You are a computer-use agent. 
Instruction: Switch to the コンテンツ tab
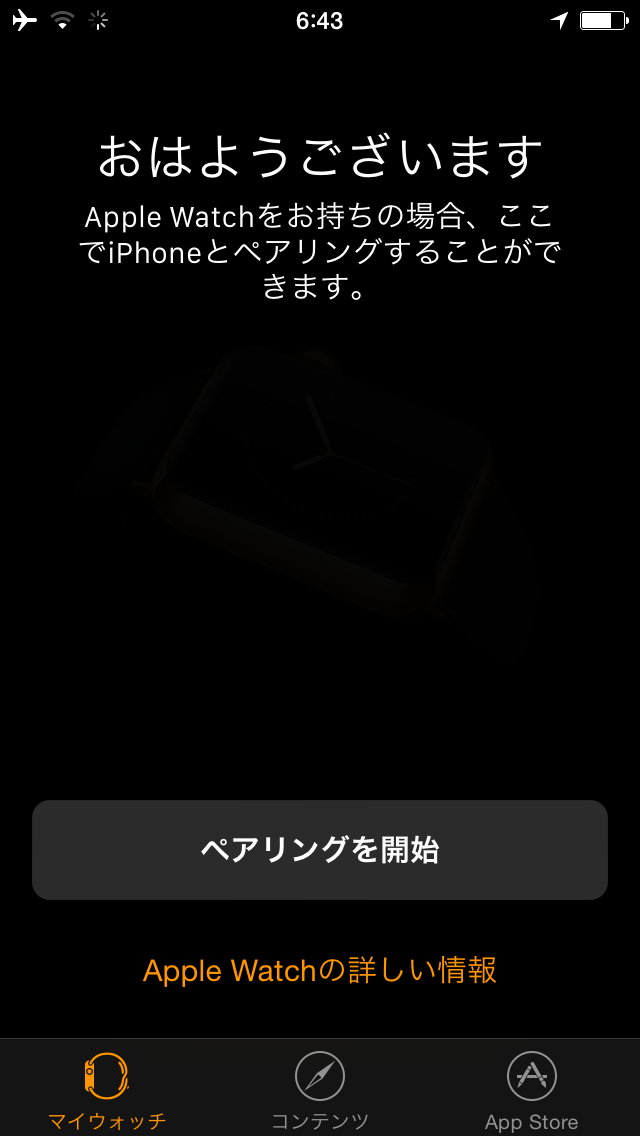[320, 1088]
